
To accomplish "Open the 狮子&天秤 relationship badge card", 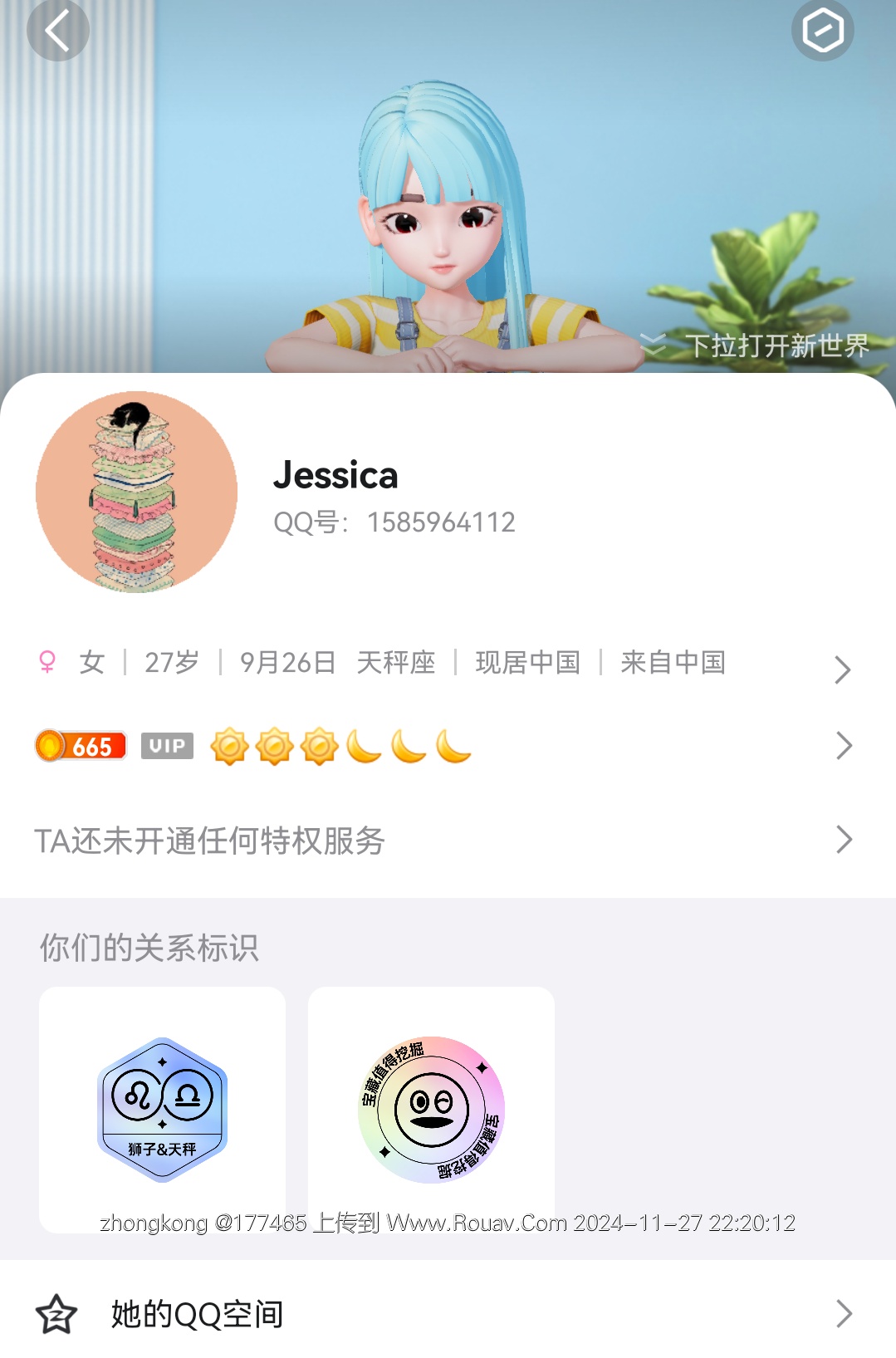I will point(162,1109).
